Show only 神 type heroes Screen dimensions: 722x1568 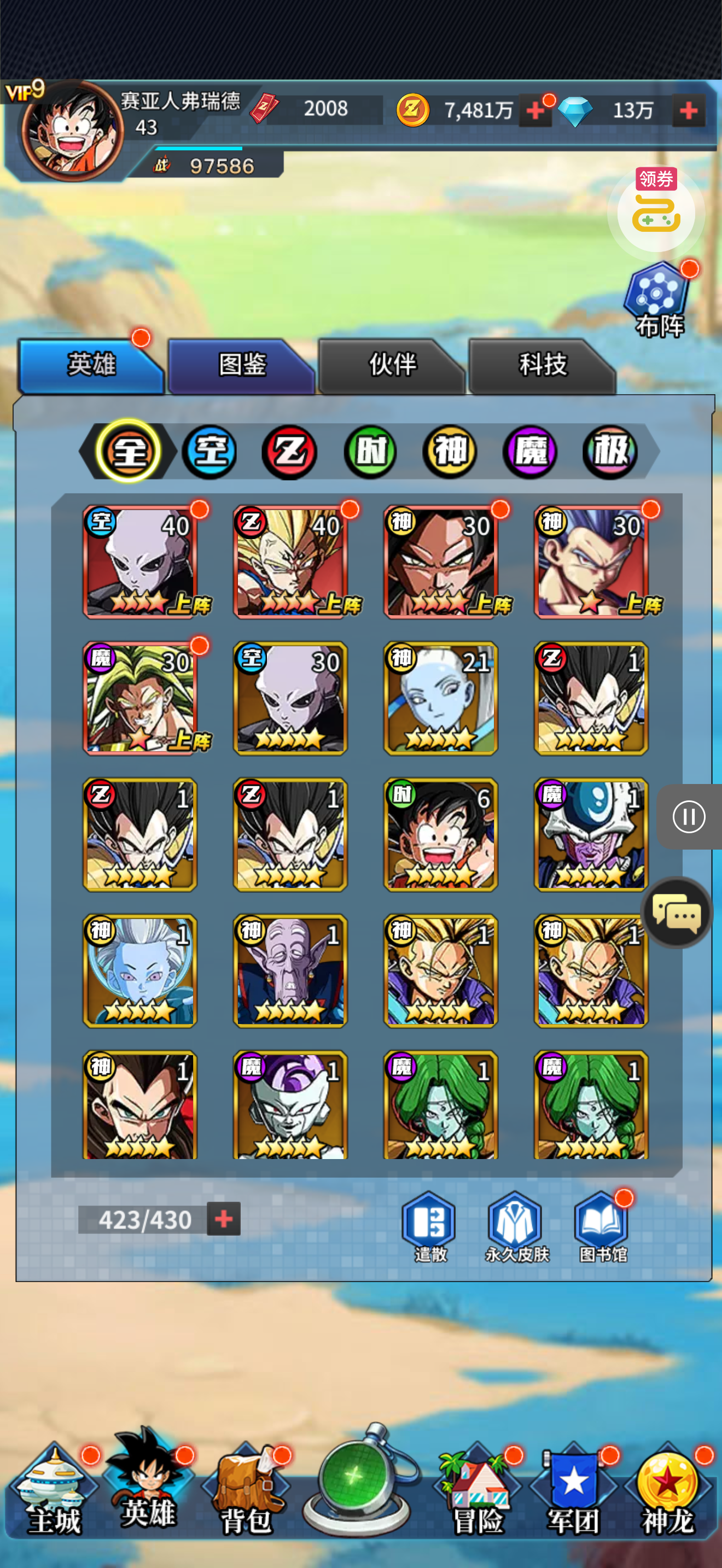pyautogui.click(x=450, y=452)
